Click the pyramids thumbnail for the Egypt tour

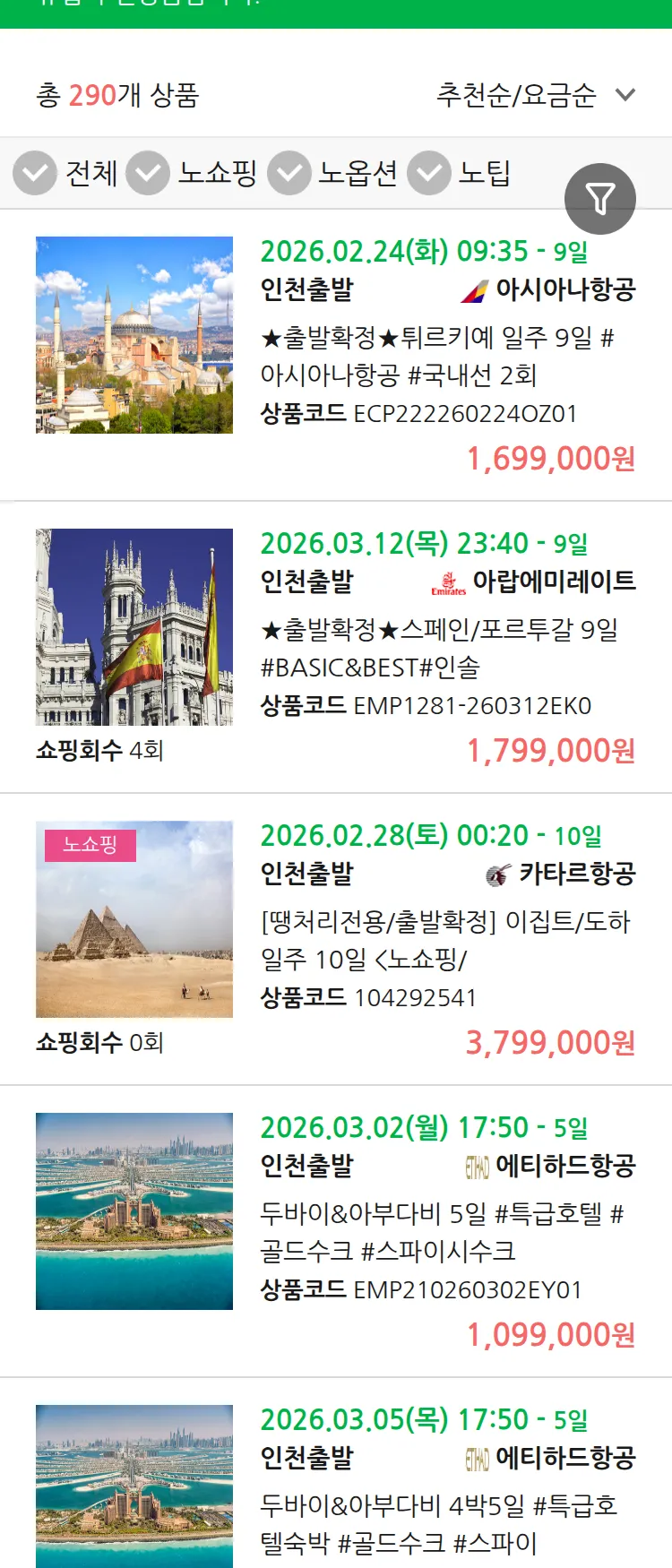point(134,919)
